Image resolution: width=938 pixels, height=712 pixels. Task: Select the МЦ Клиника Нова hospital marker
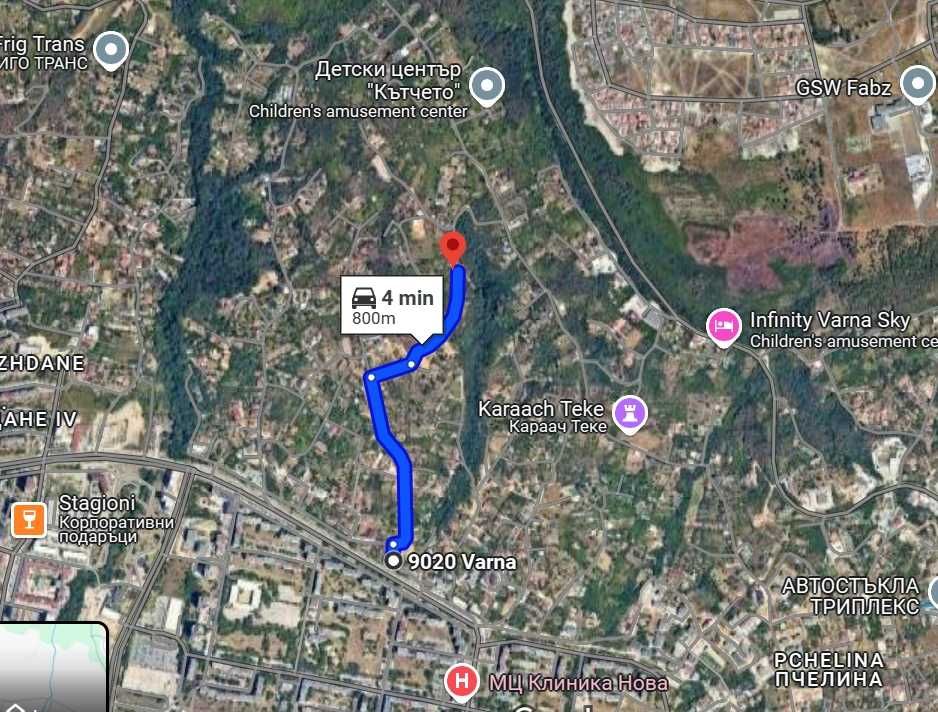461,682
